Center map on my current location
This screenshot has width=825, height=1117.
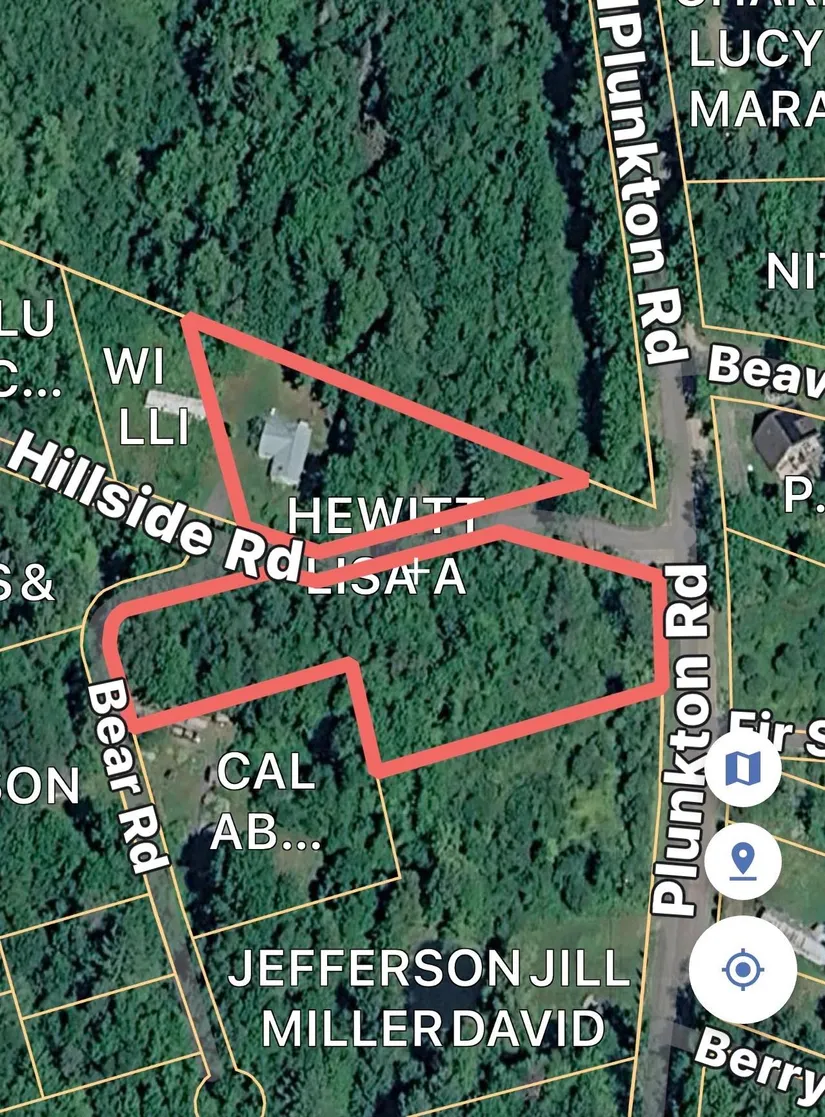[742, 969]
